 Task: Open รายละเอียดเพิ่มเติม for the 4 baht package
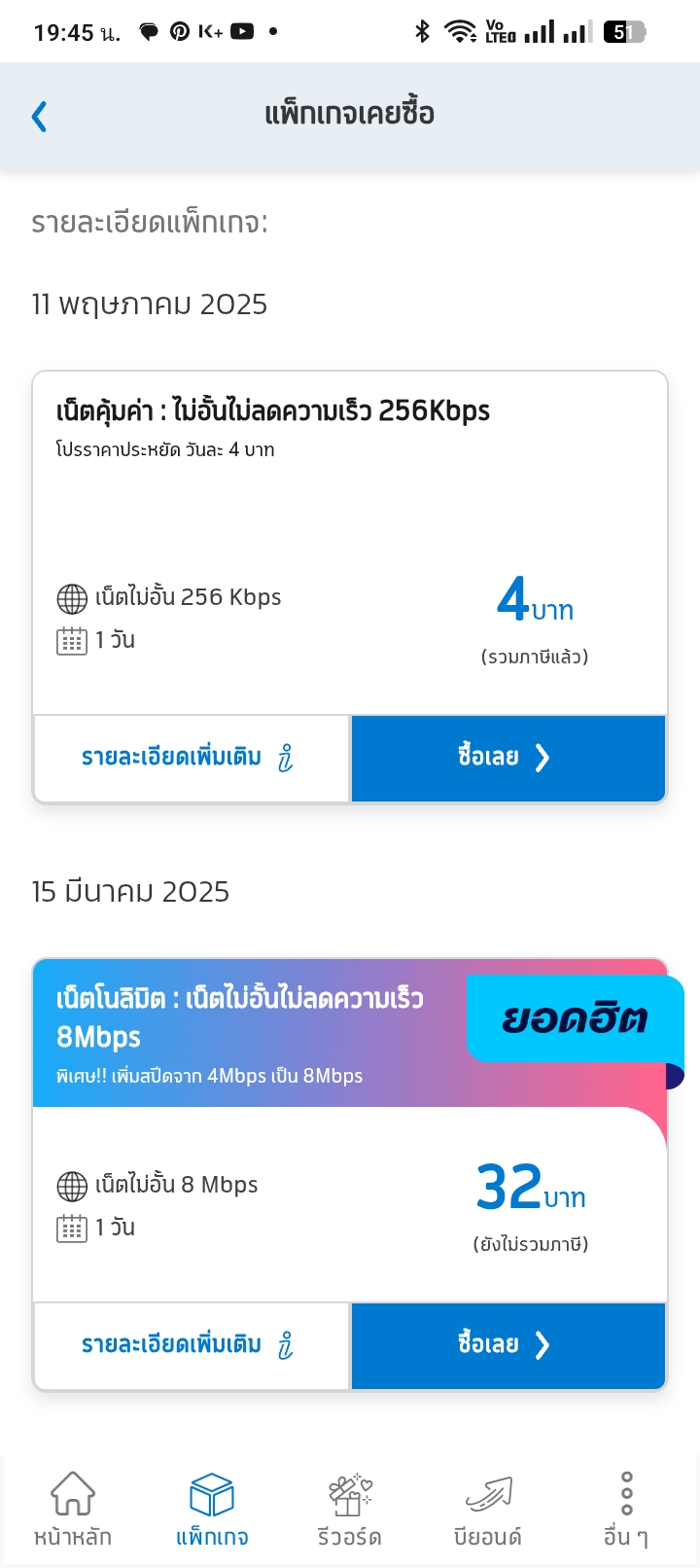192,758
